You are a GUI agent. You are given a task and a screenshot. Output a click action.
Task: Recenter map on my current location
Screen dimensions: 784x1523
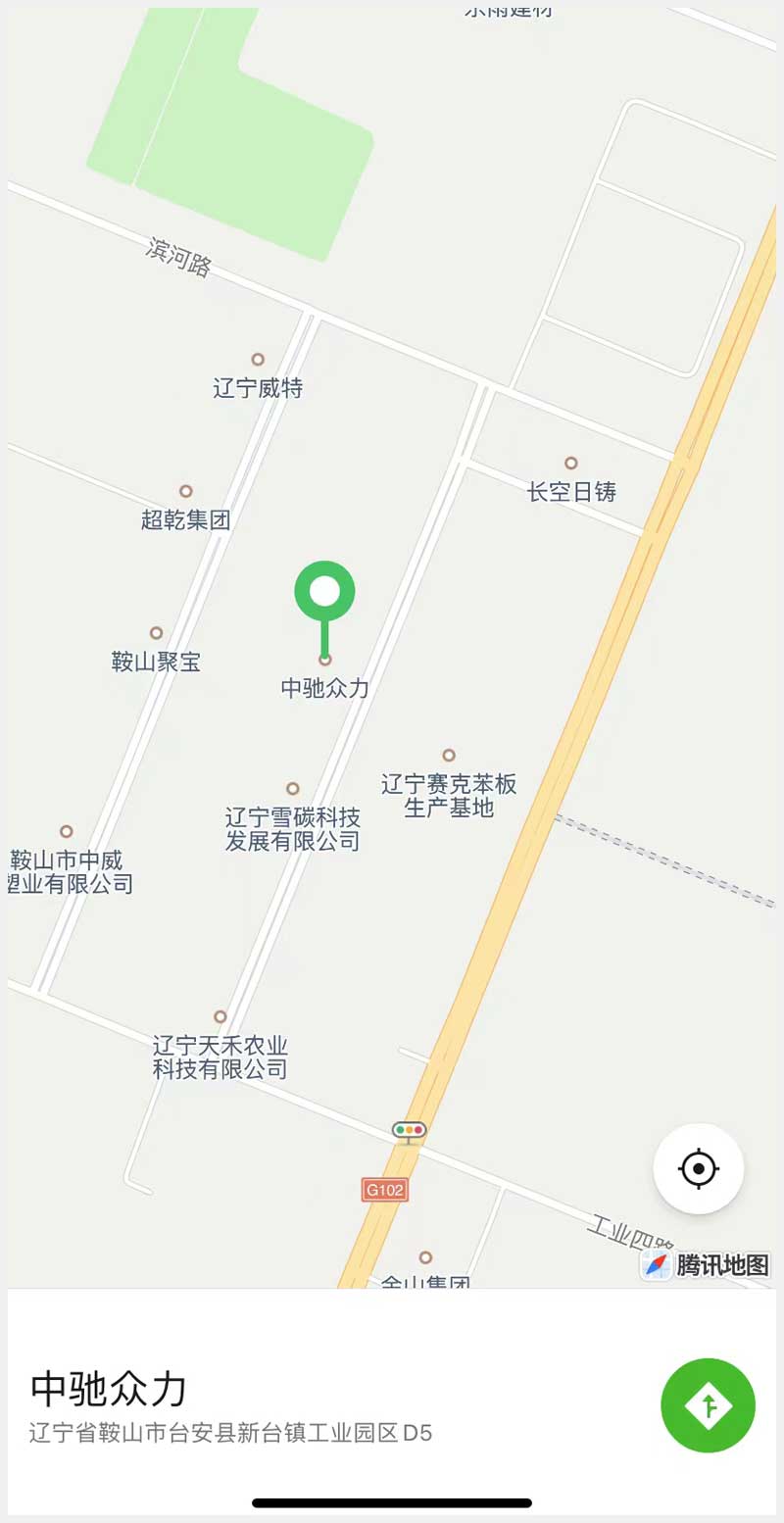point(699,1168)
